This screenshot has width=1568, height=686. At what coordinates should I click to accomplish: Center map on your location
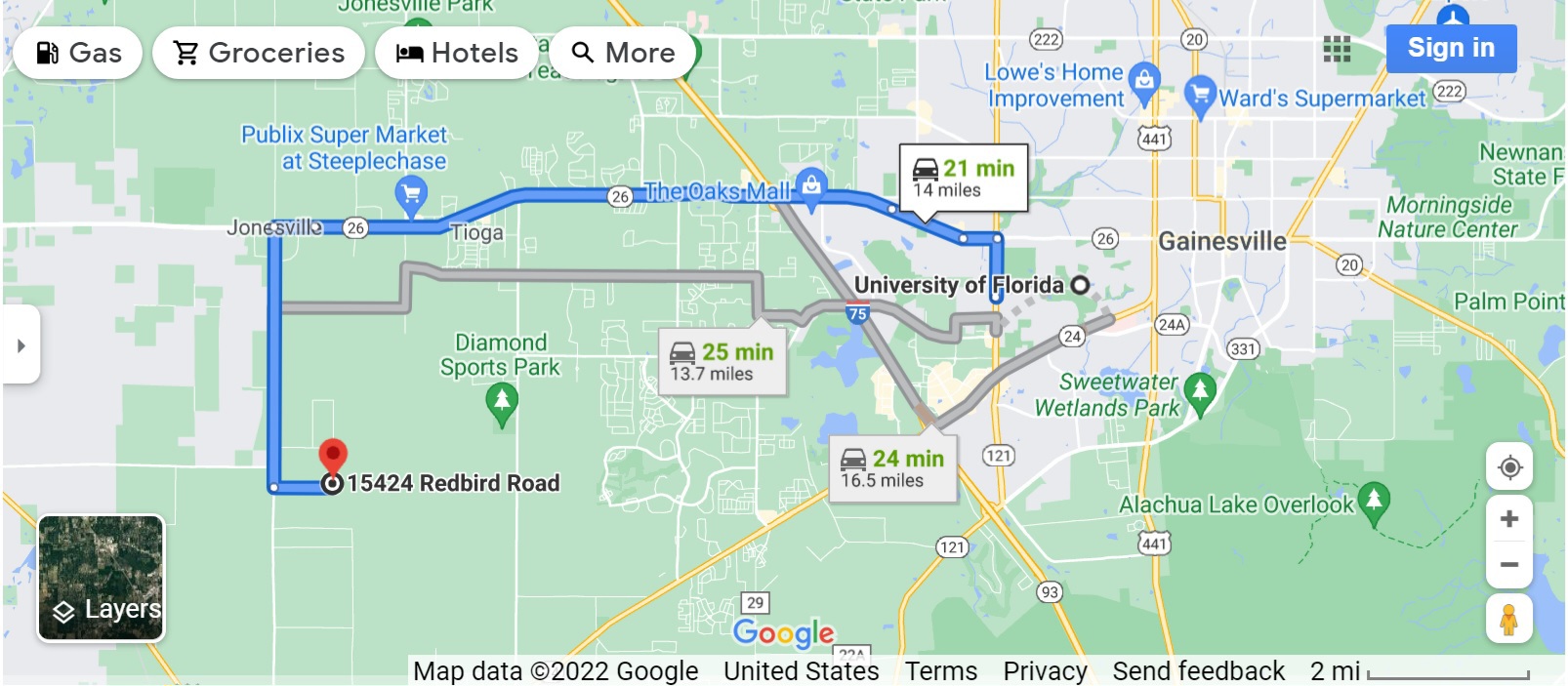pos(1509,467)
